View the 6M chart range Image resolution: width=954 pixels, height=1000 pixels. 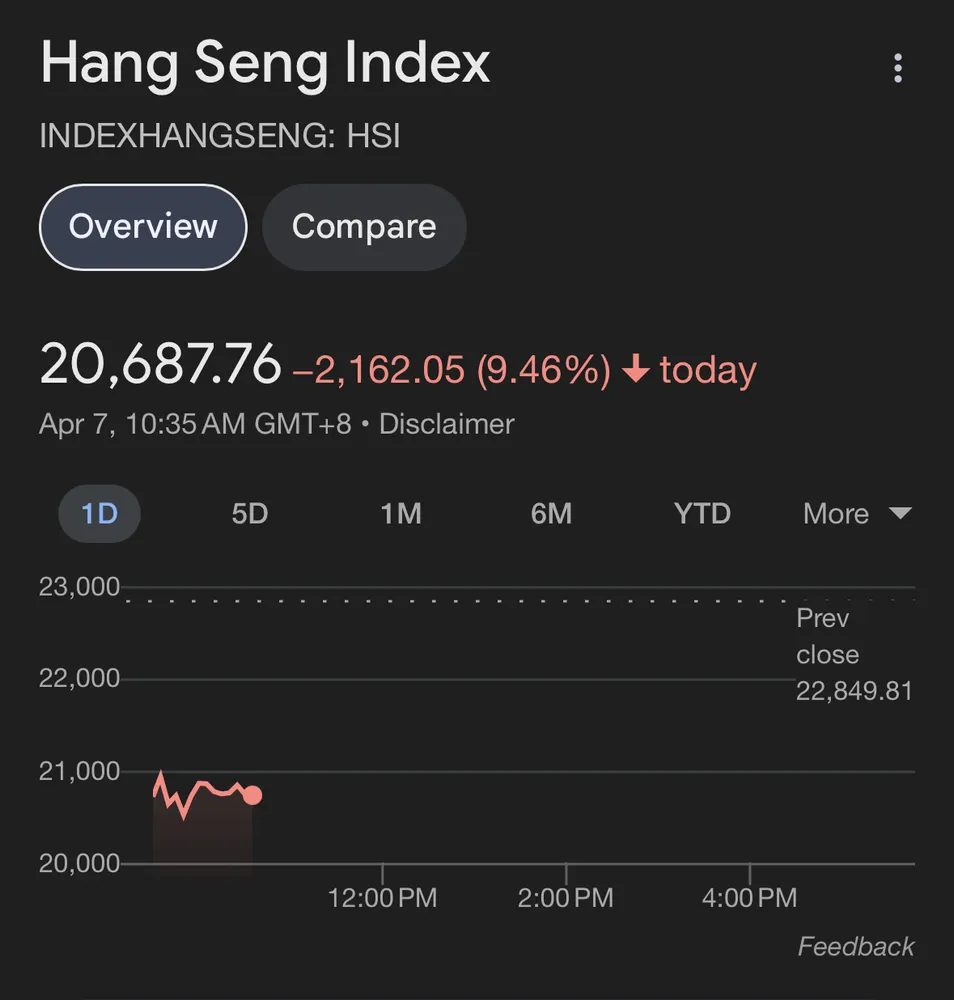551,514
